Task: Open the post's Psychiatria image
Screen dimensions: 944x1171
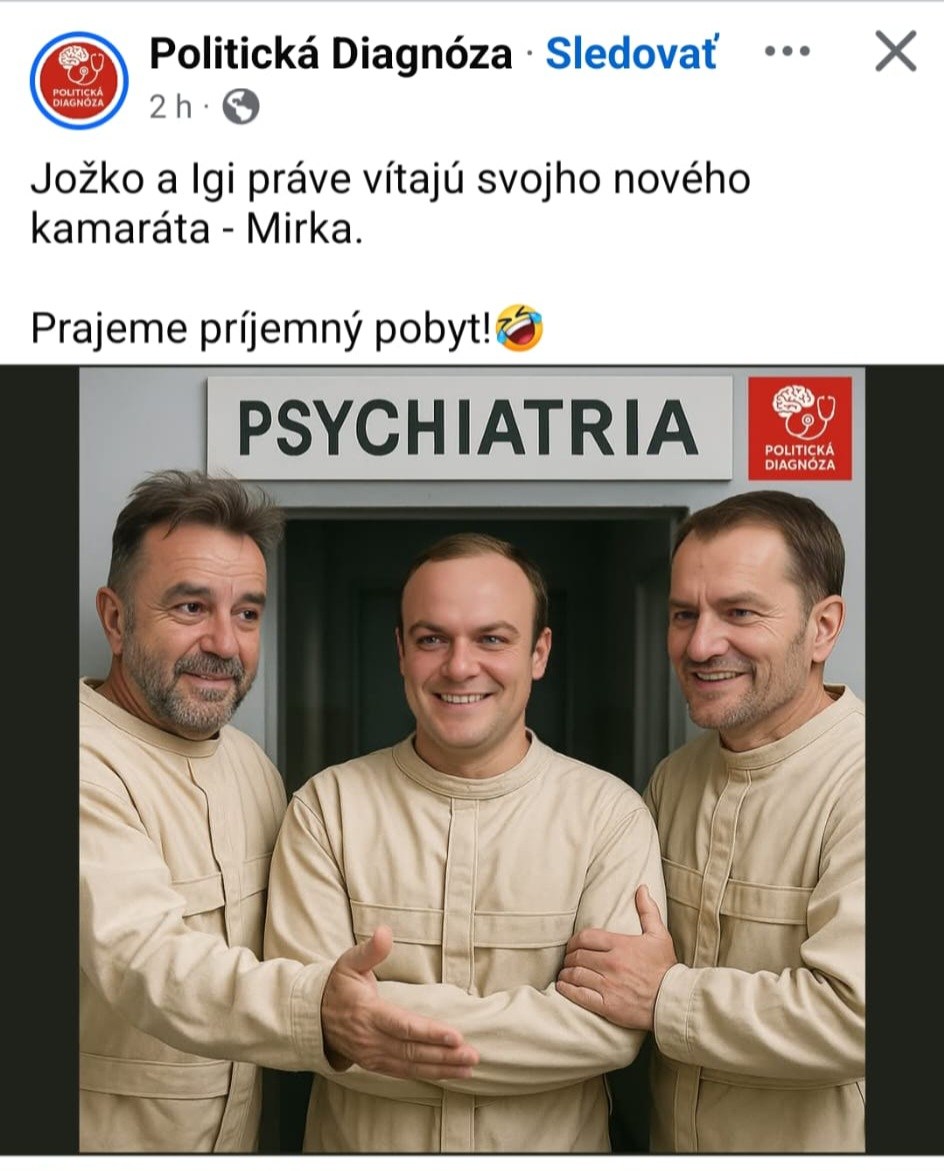Action: tap(472, 760)
